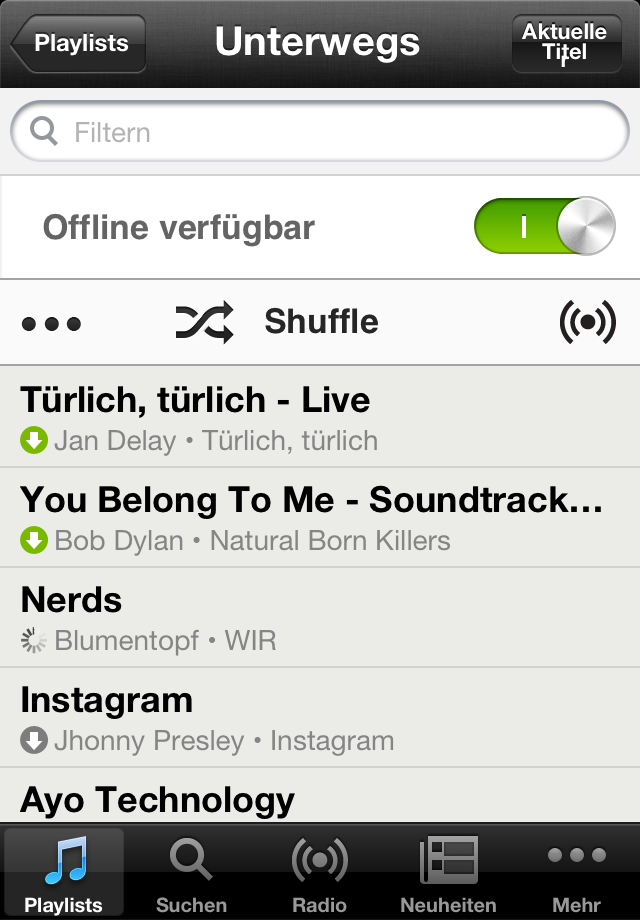This screenshot has height=920, width=640.
Task: Switch to the Radio tab
Action: click(x=319, y=874)
